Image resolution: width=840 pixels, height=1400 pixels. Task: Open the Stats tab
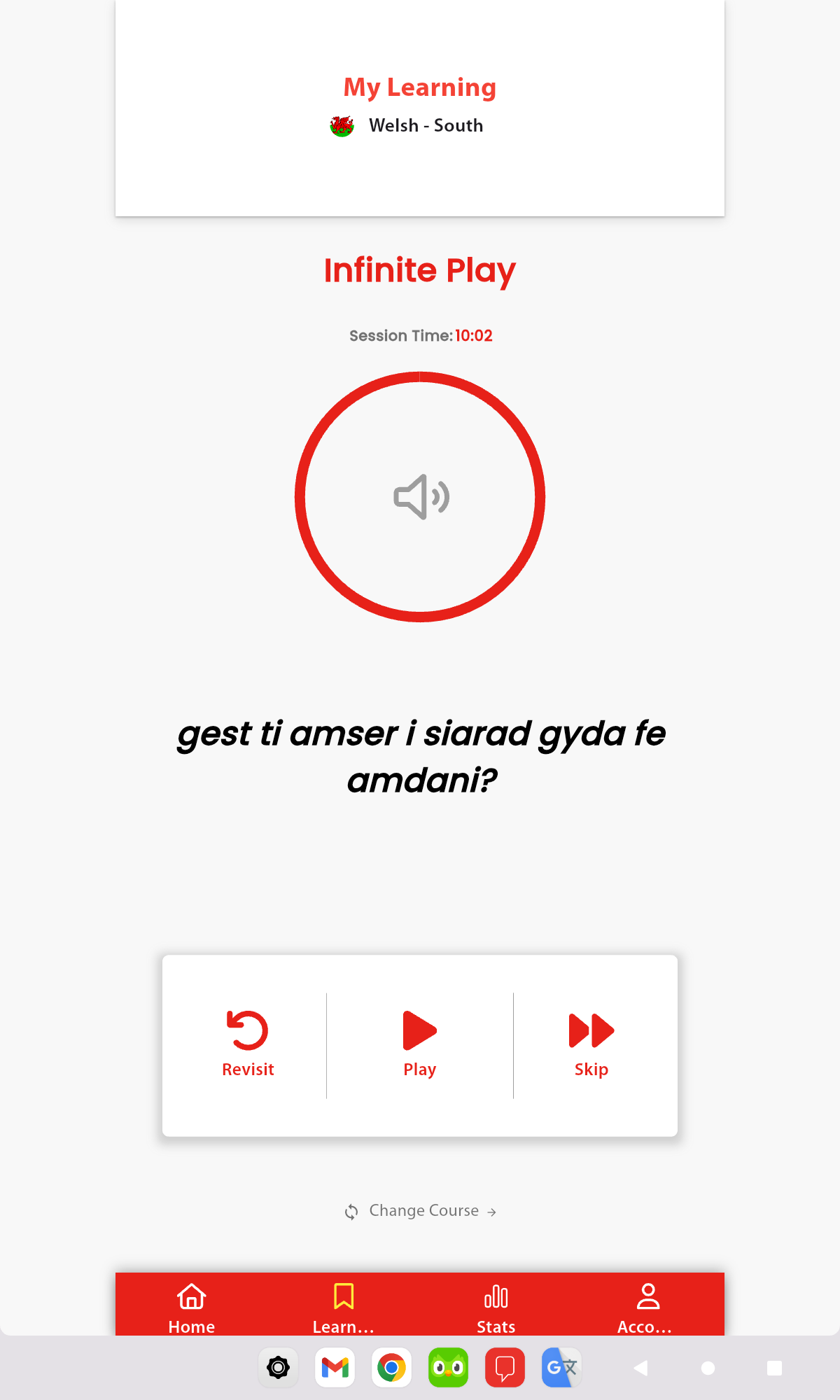pyautogui.click(x=496, y=1308)
